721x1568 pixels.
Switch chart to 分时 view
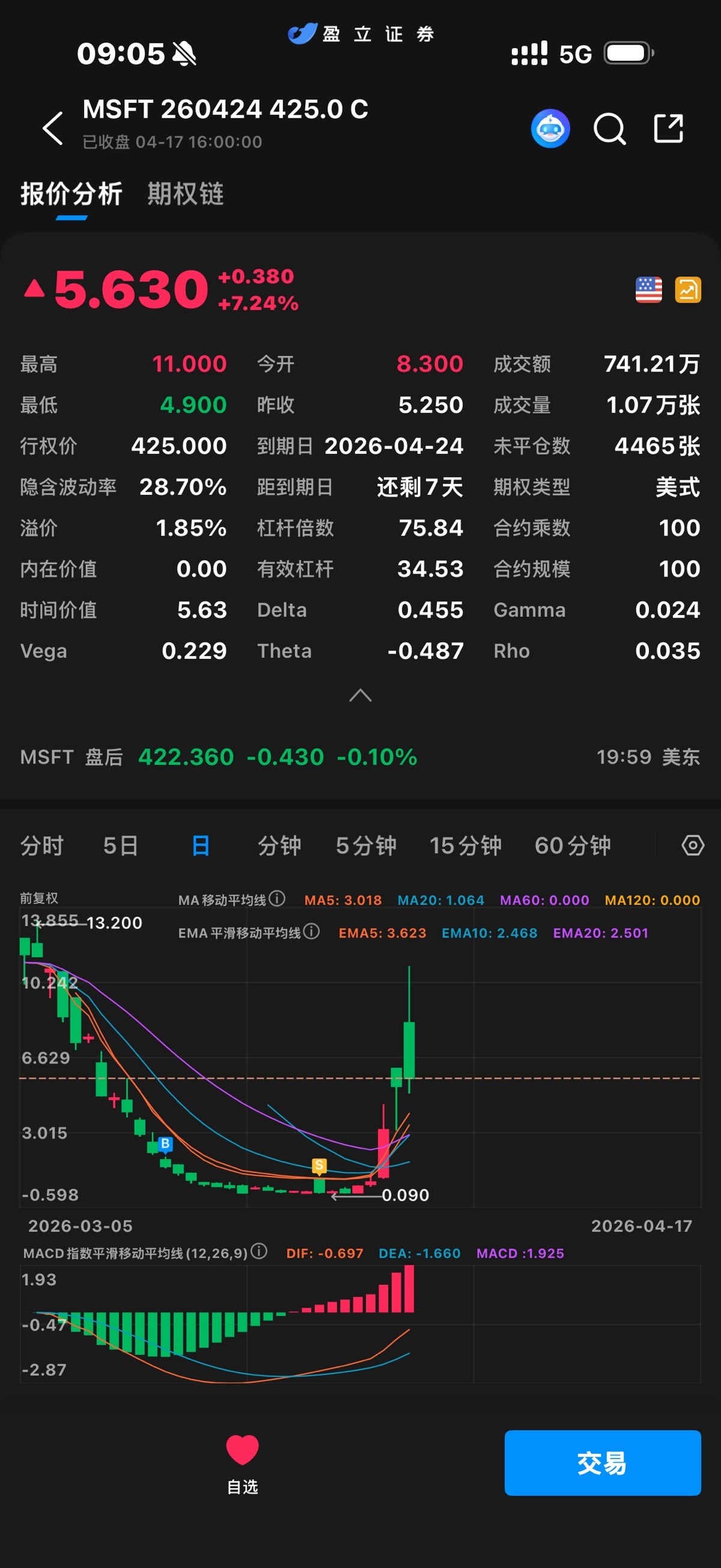point(42,845)
